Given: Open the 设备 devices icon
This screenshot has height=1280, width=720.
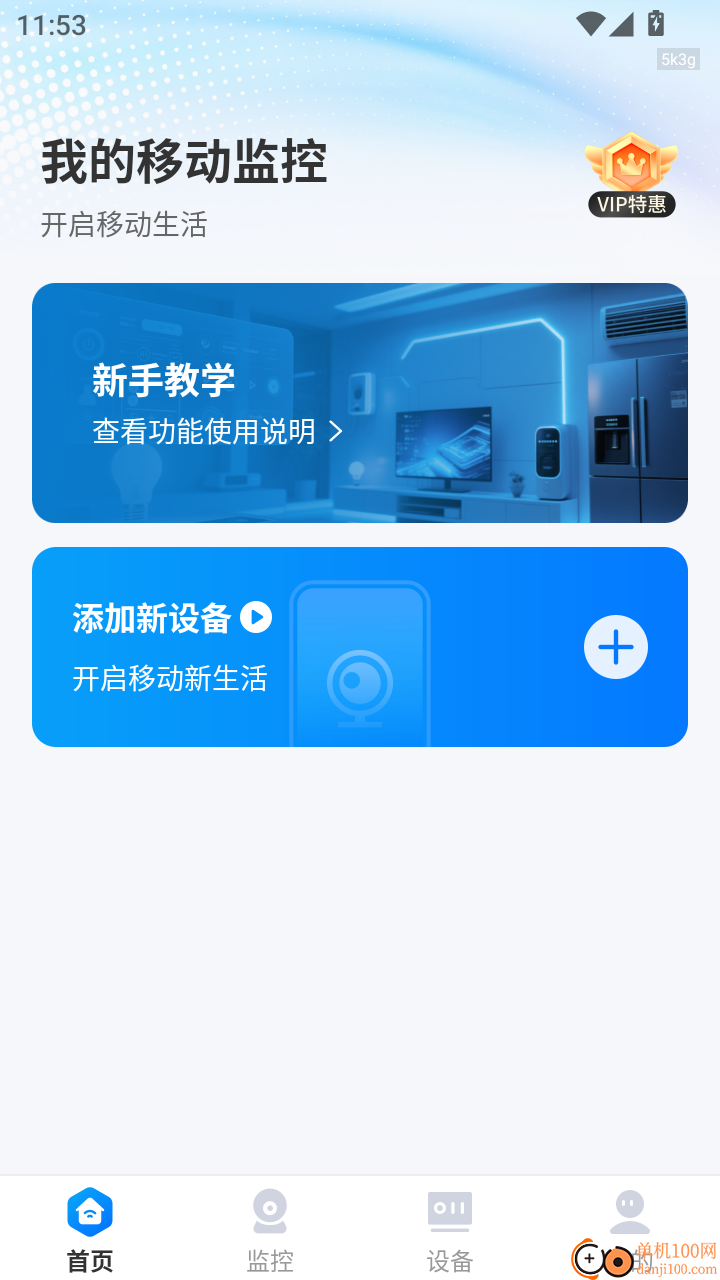Looking at the screenshot, I should [449, 1211].
